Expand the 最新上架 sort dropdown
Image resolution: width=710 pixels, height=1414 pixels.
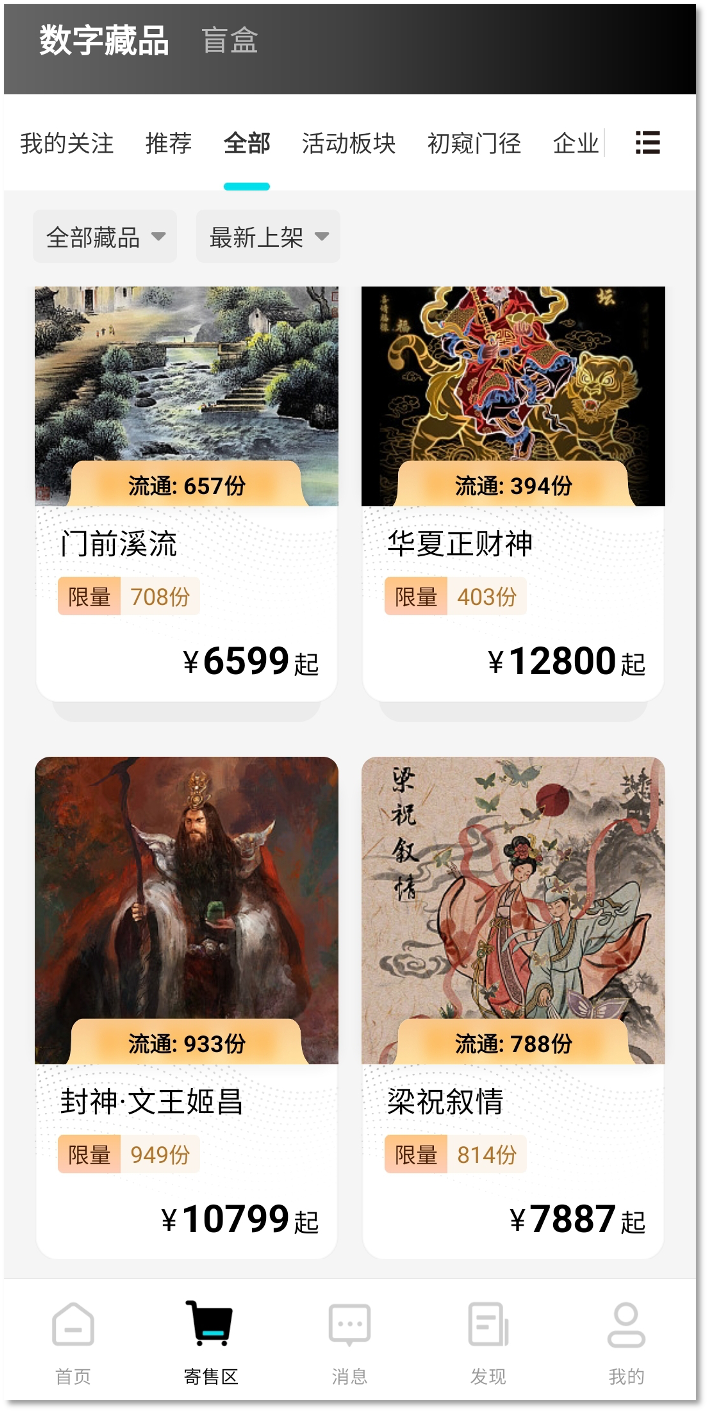pos(268,237)
